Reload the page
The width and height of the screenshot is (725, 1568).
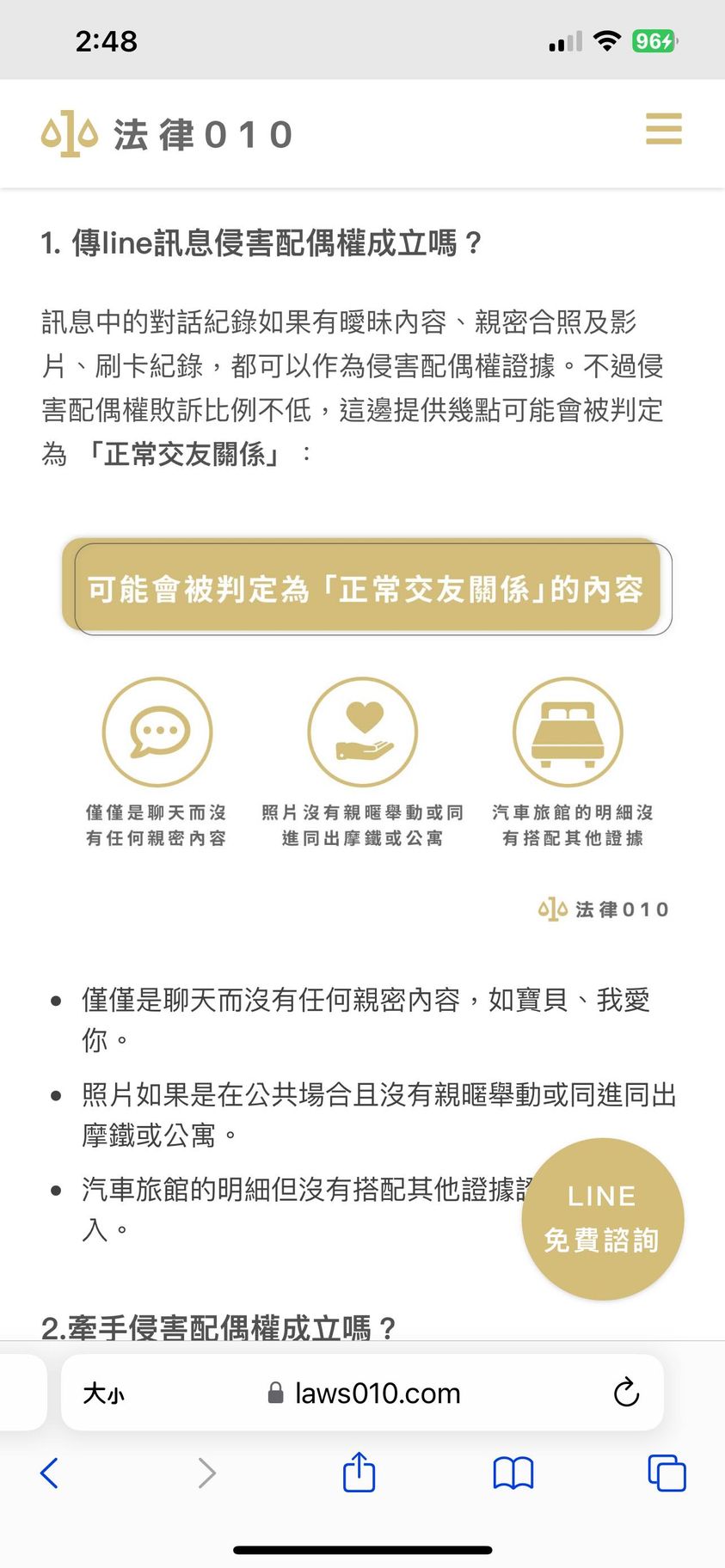[x=626, y=1392]
